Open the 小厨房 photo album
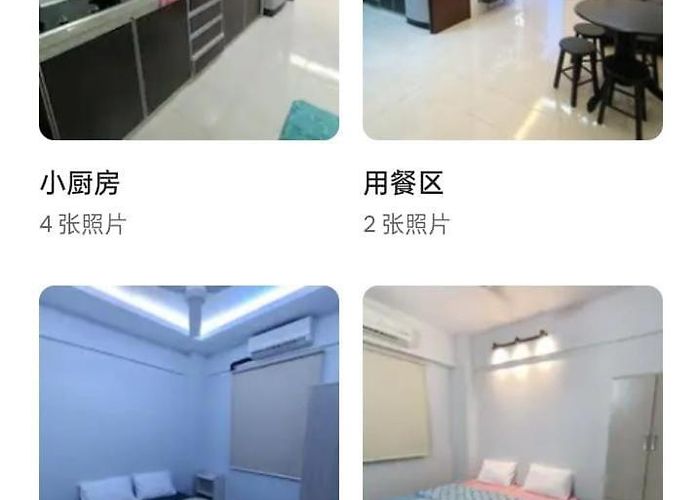This screenshot has width=700, height=500. tap(188, 70)
